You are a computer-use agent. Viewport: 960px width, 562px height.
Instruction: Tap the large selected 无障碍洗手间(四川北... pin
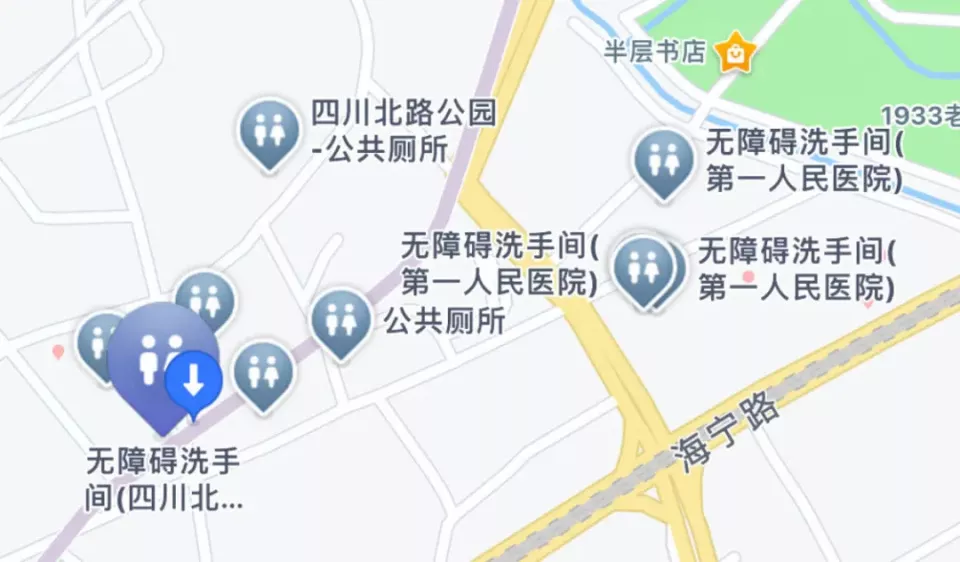click(158, 360)
